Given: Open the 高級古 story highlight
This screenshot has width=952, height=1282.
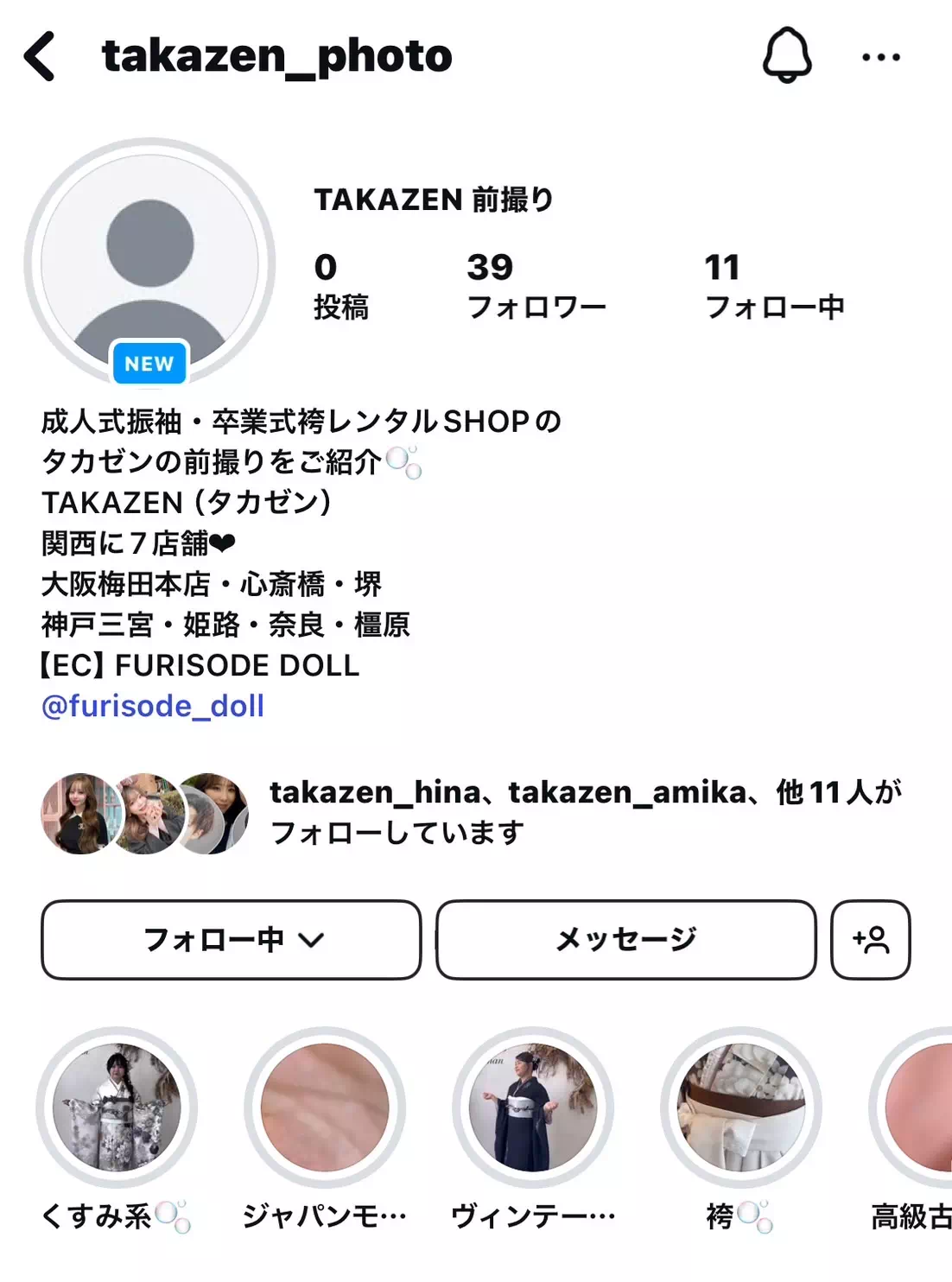Looking at the screenshot, I should click(920, 1107).
